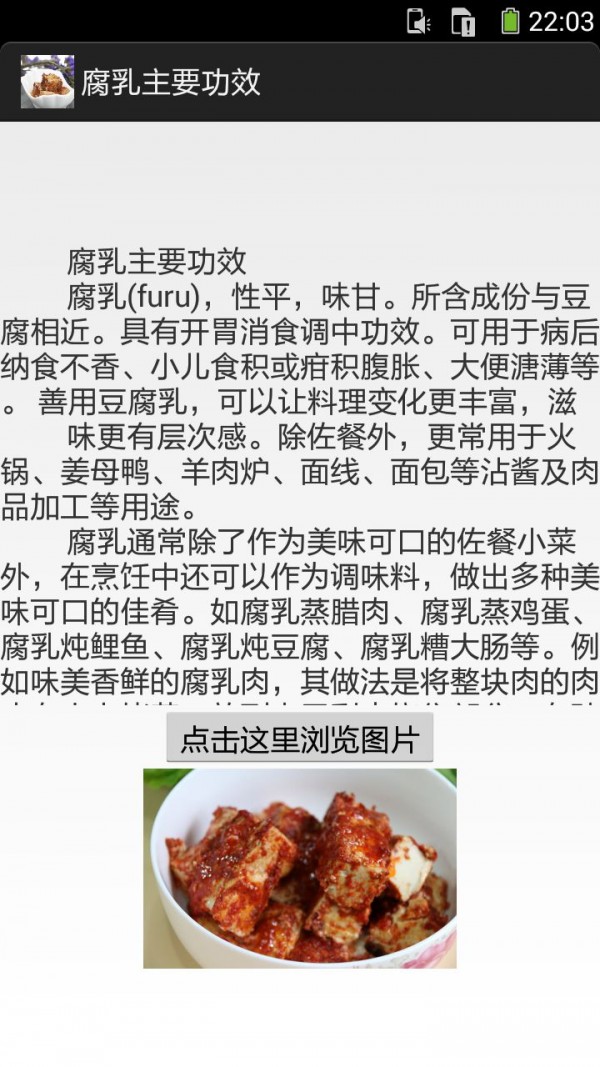Tap the app icon in the title bar
Image resolution: width=600 pixels, height=1067 pixels.
(47, 82)
